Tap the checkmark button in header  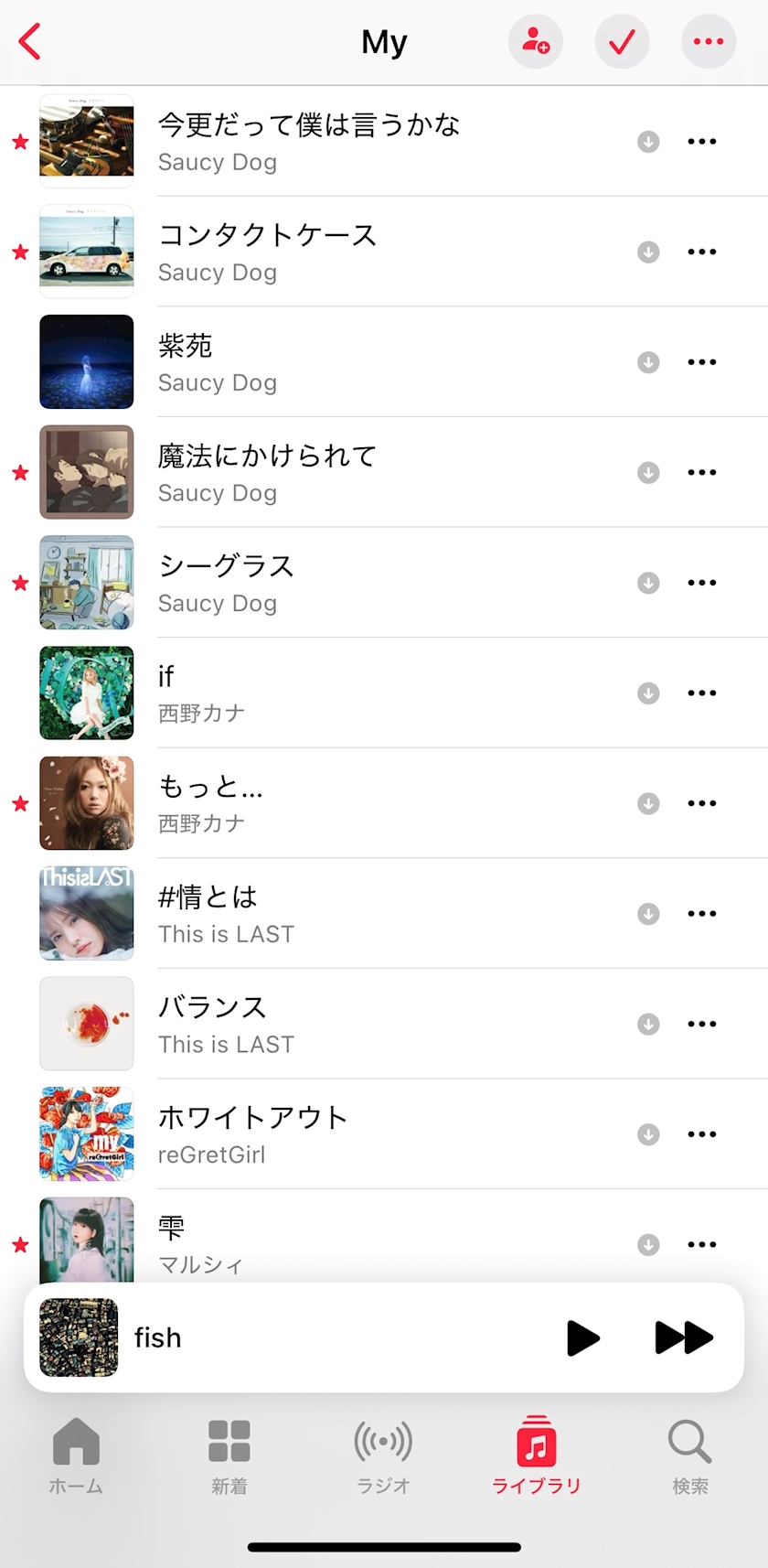click(622, 41)
